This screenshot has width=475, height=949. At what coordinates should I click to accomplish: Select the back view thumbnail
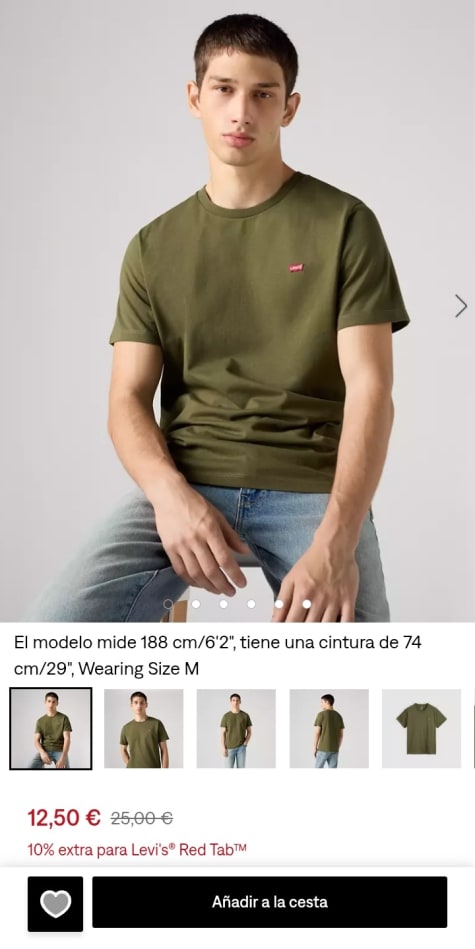329,729
